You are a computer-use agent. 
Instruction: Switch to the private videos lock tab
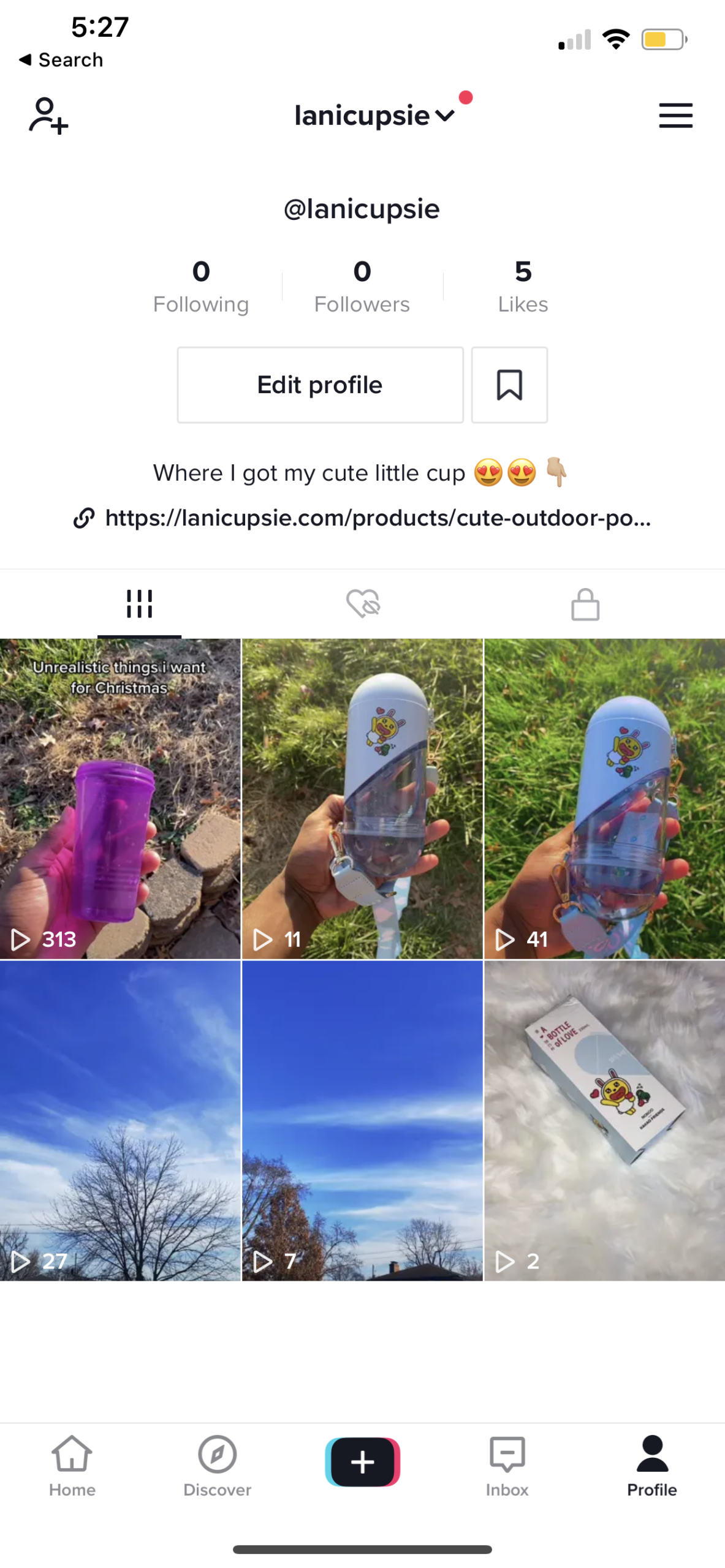click(585, 604)
